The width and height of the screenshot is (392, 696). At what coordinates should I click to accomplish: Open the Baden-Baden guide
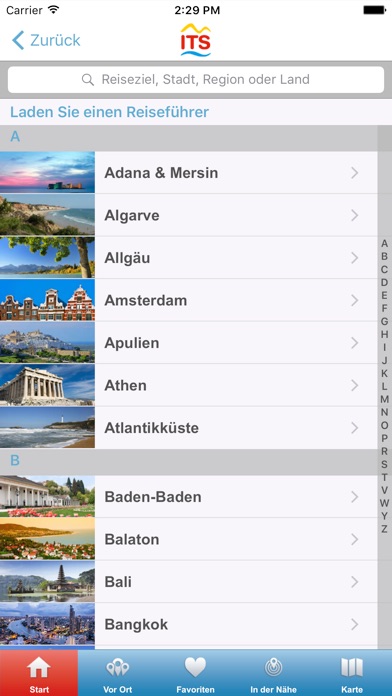[x=189, y=497]
